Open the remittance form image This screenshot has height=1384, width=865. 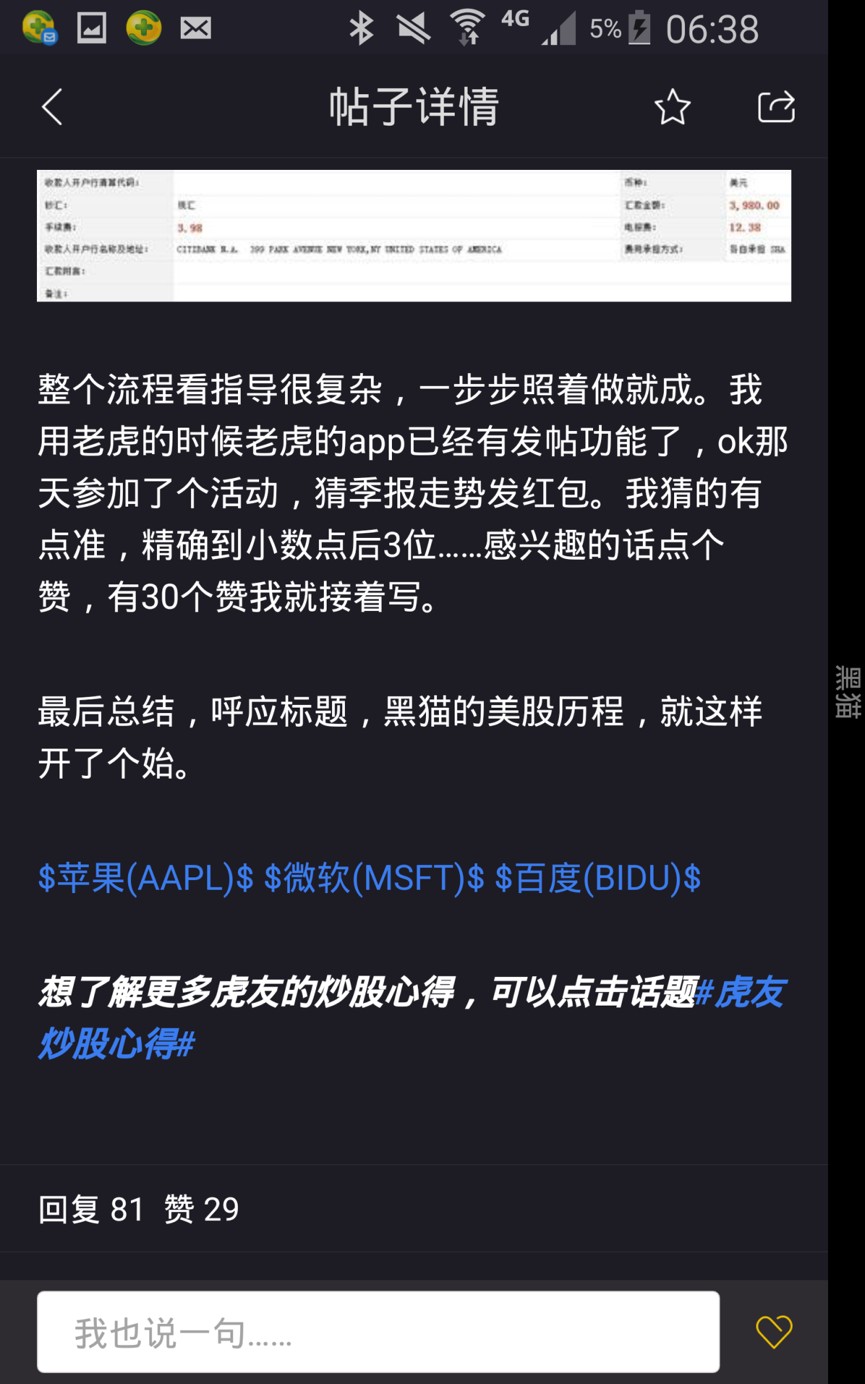pyautogui.click(x=414, y=236)
